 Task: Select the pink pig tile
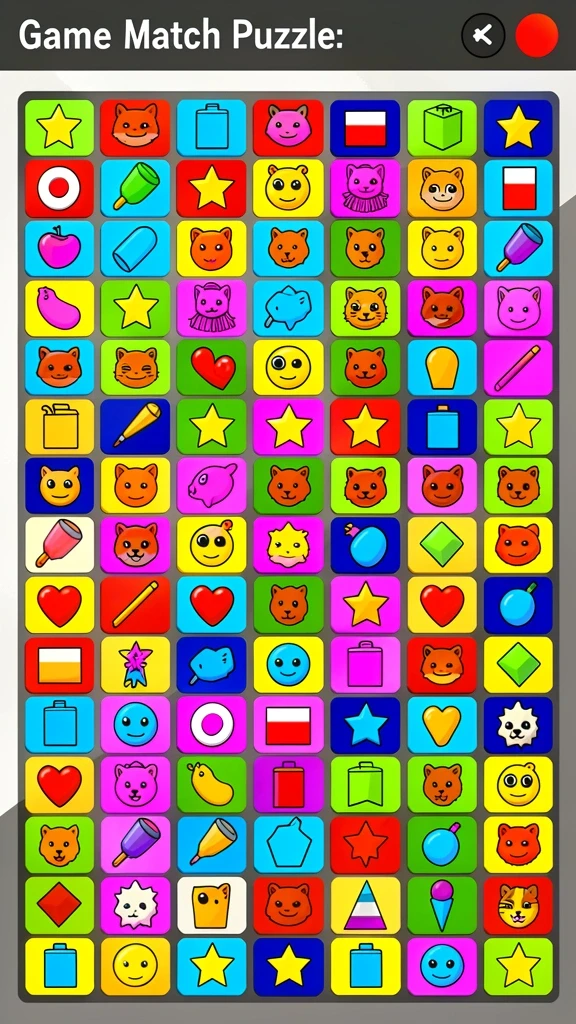[x=212, y=486]
